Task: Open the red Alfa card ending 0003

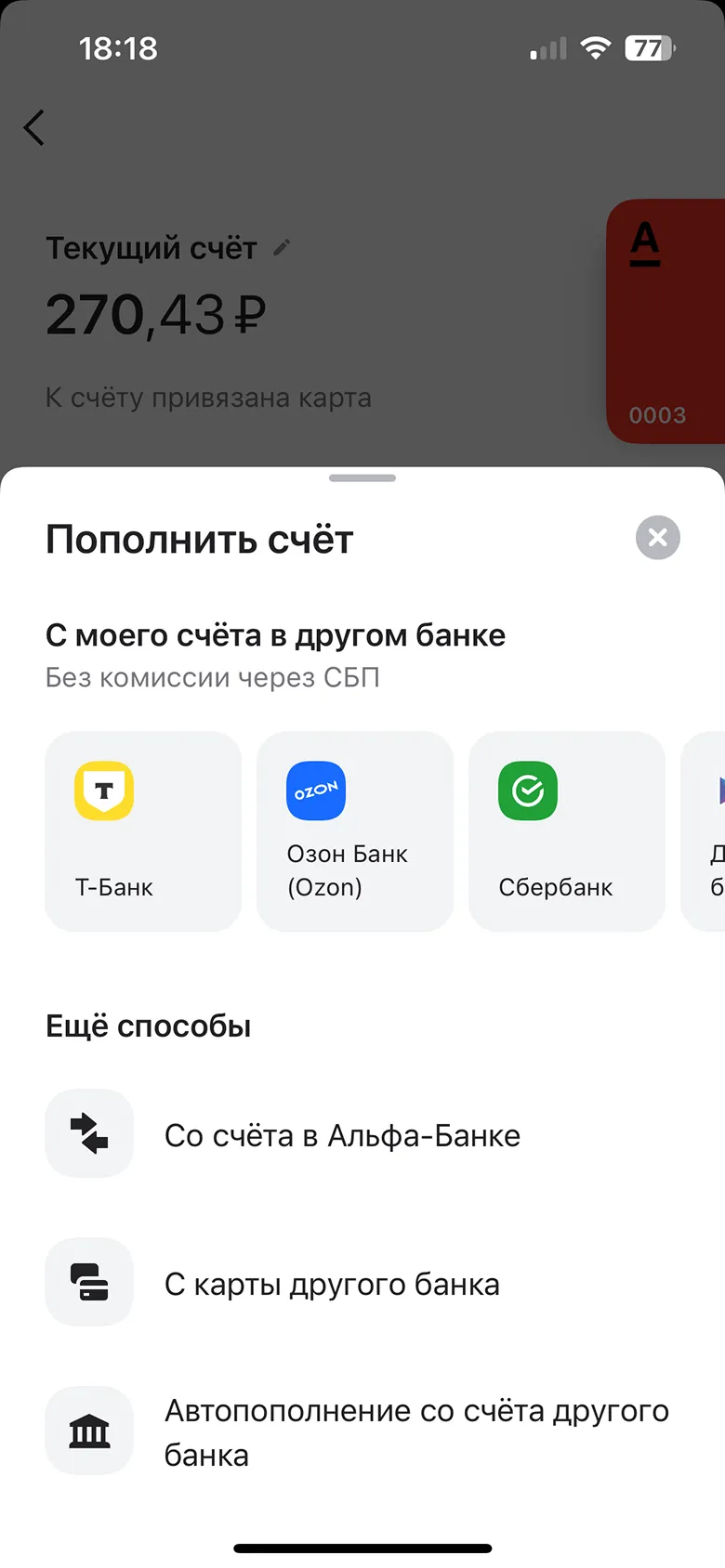Action: point(666,321)
